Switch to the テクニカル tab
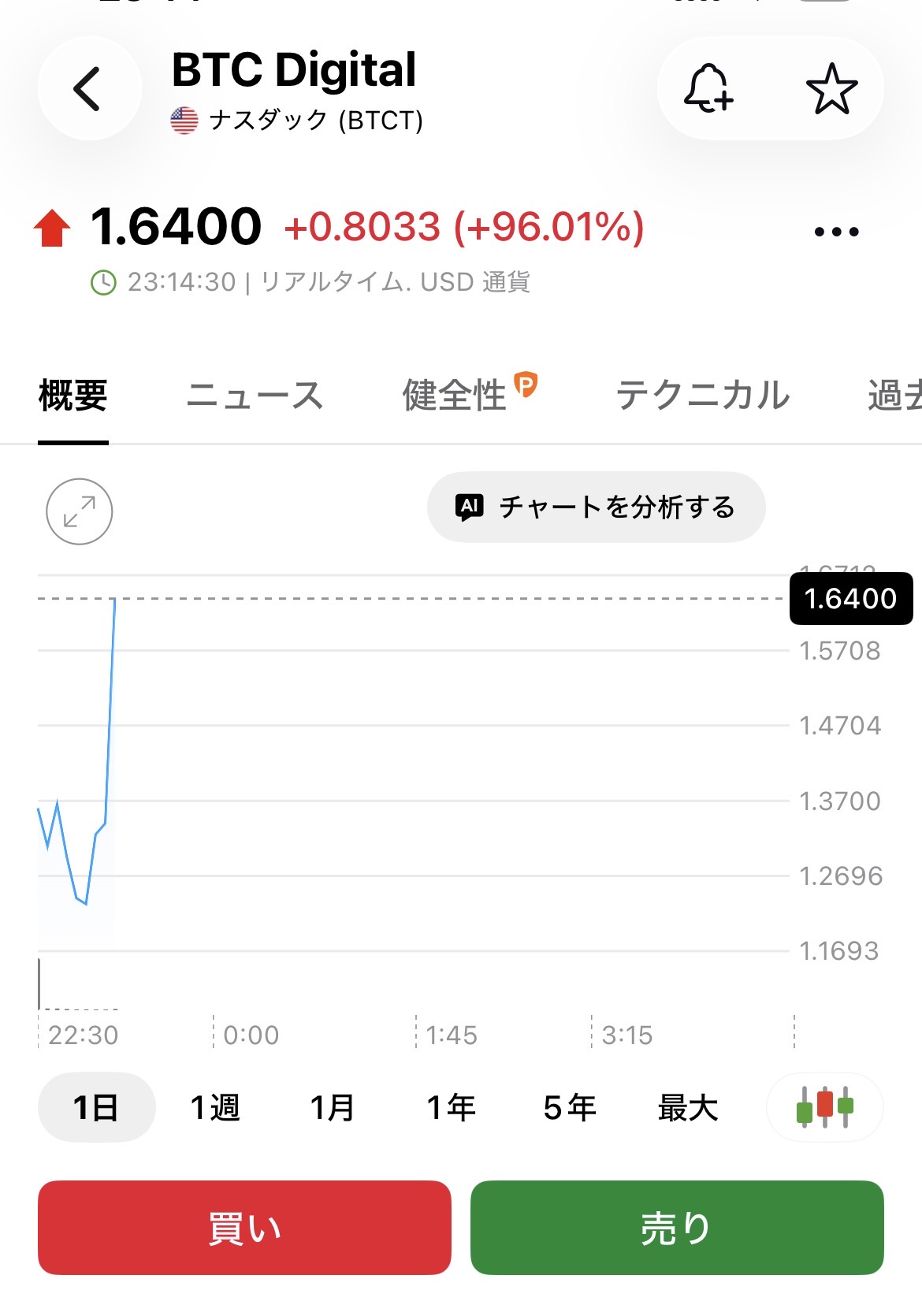Image resolution: width=922 pixels, height=1316 pixels. tap(703, 396)
